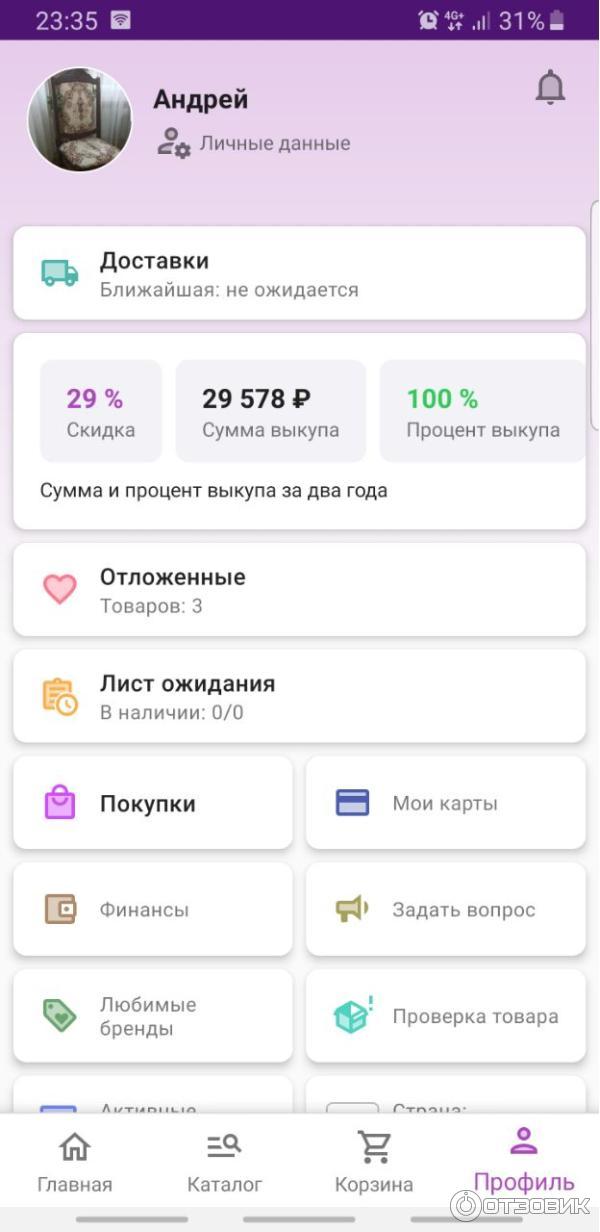Image resolution: width=600 pixels, height=1232 pixels.
Task: Open Лист ожидания
Action: [299, 696]
